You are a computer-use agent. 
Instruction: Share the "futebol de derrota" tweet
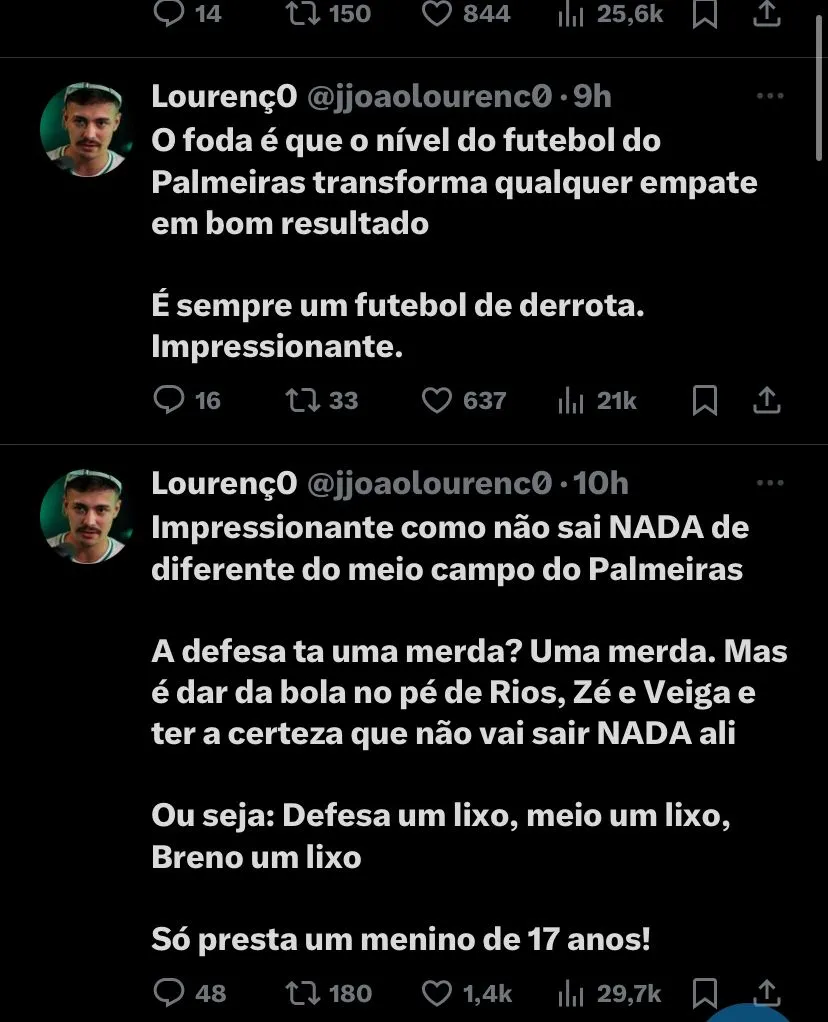click(x=766, y=400)
